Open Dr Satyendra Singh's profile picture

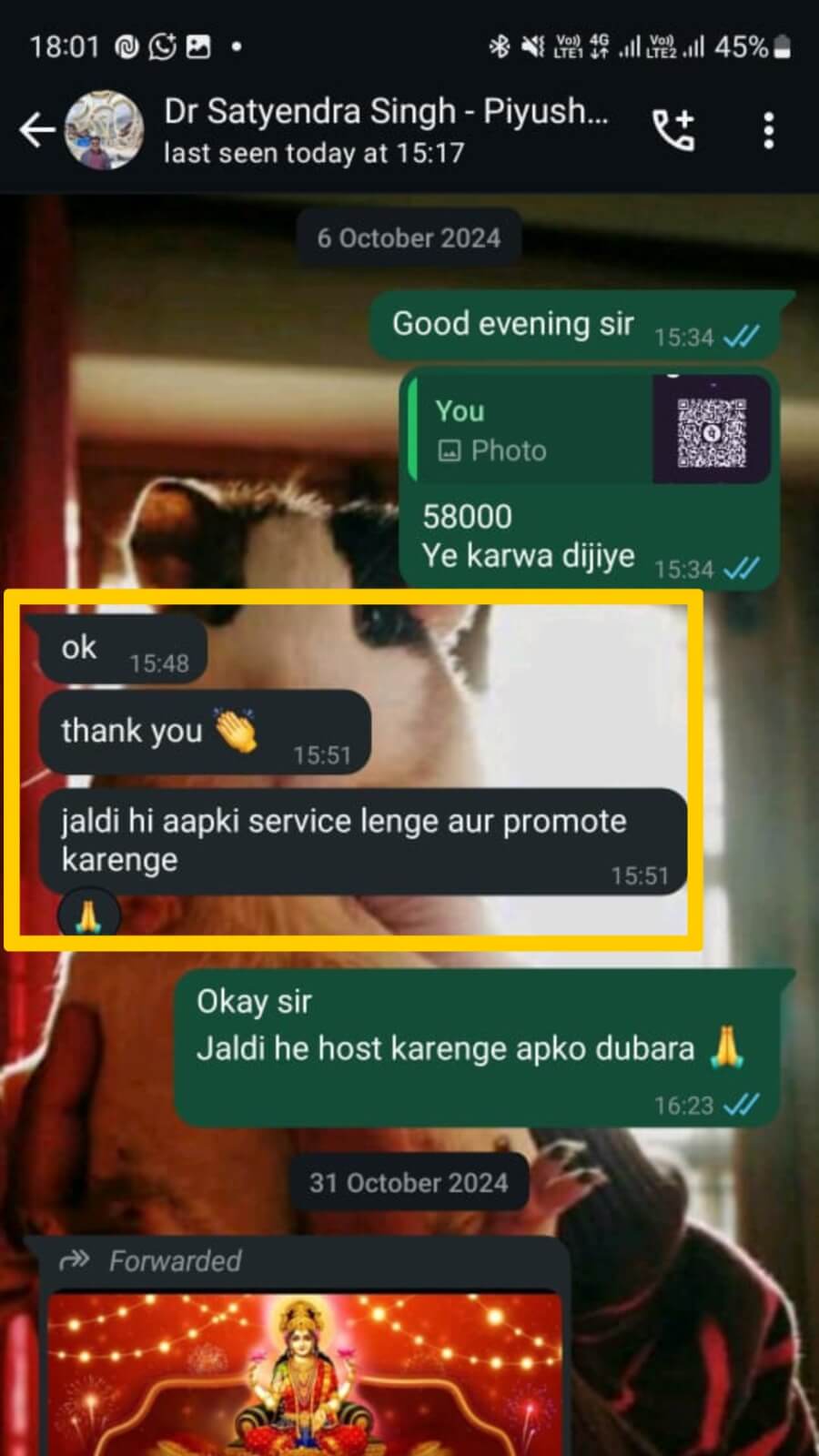coord(104,130)
